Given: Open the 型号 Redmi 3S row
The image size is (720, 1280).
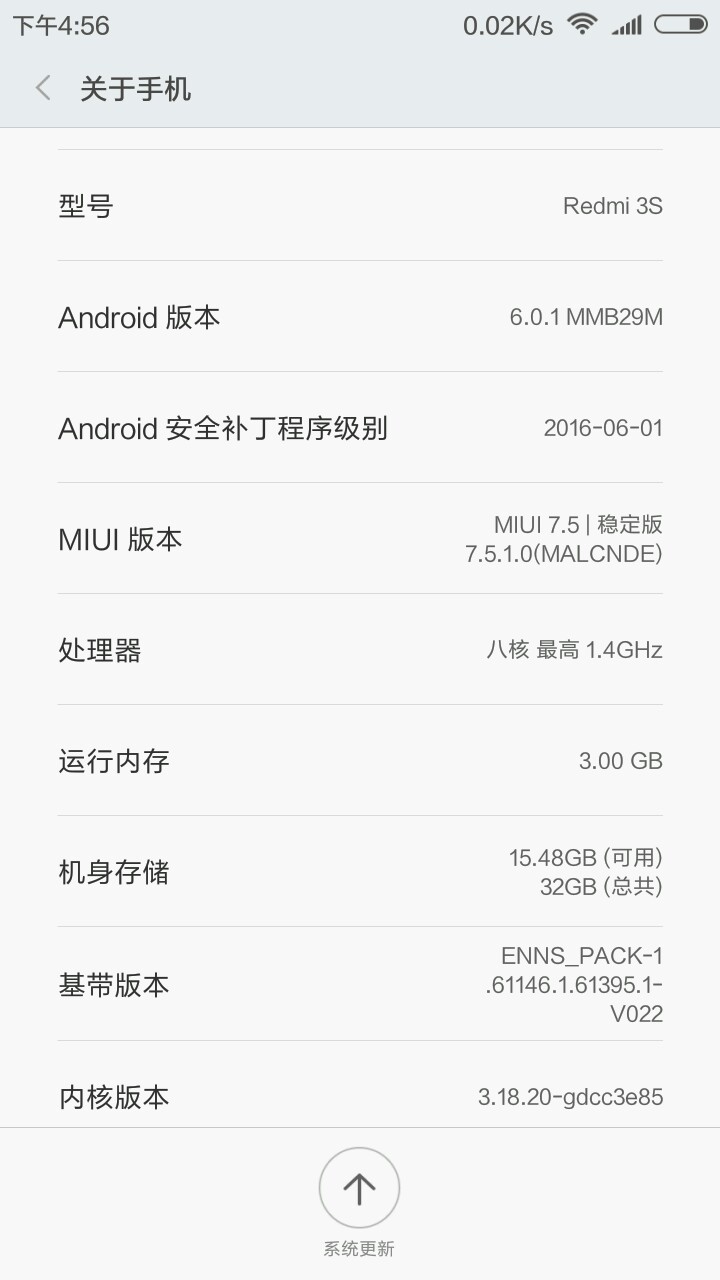Looking at the screenshot, I should (x=360, y=206).
